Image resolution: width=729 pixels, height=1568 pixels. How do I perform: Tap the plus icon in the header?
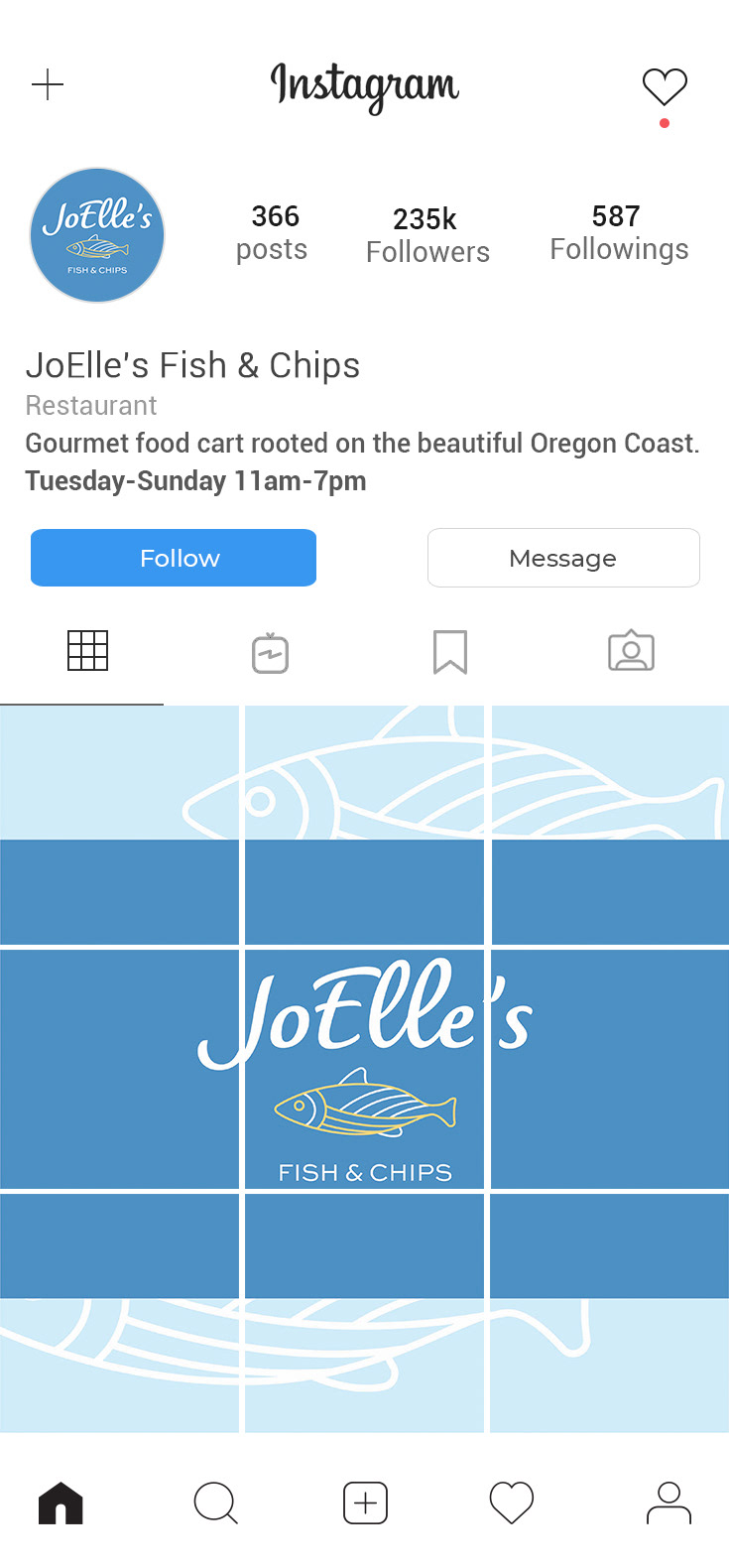click(x=48, y=85)
